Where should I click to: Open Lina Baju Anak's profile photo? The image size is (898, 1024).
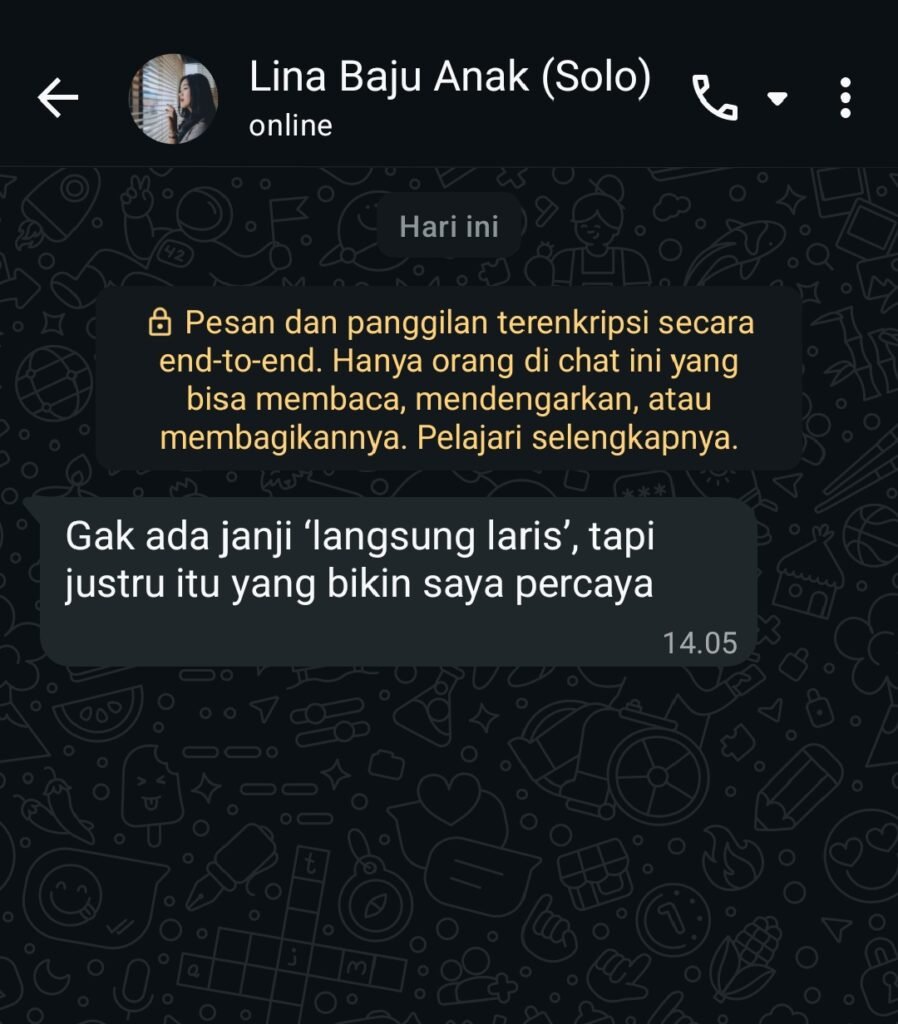coord(173,98)
